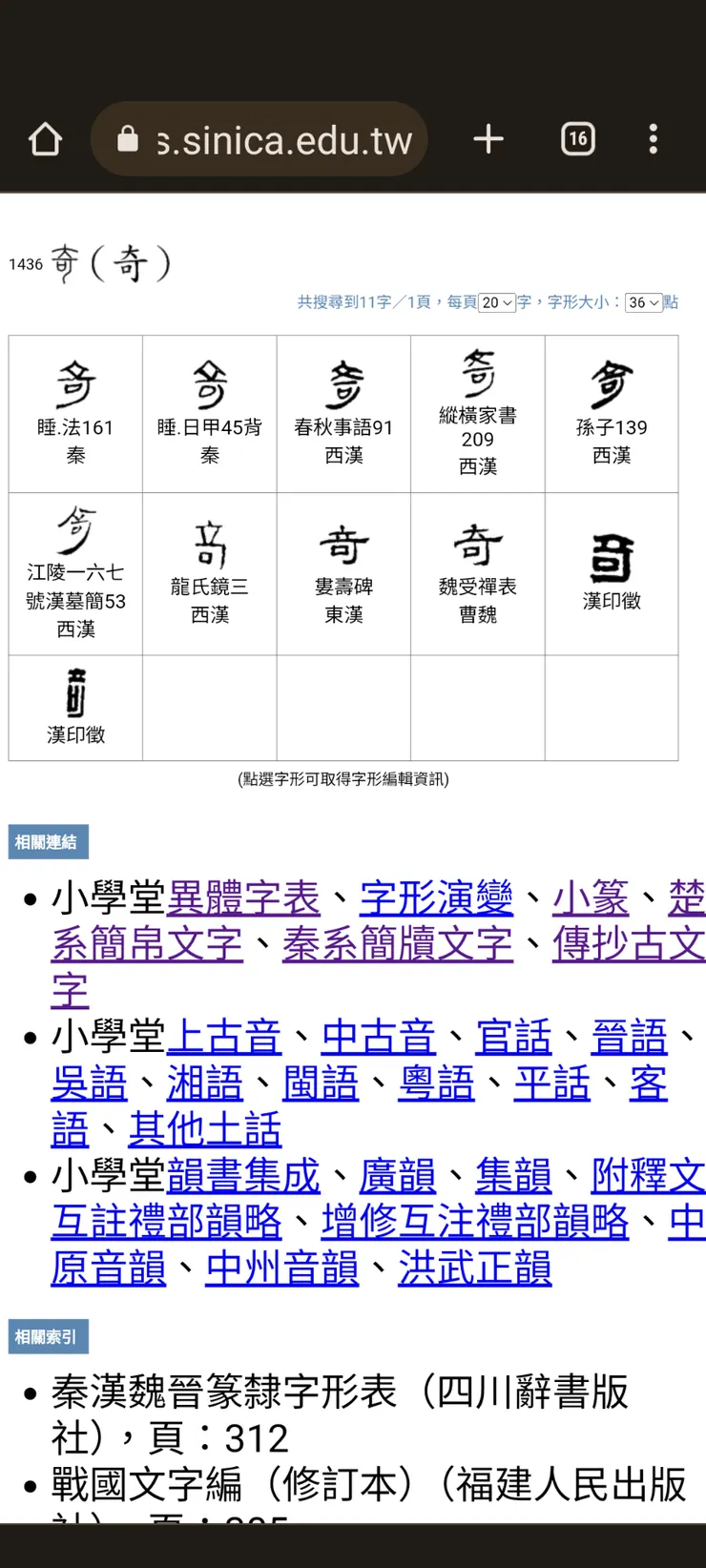
Task: Tap the 魏受禪表 曹魏 character form
Action: click(477, 544)
